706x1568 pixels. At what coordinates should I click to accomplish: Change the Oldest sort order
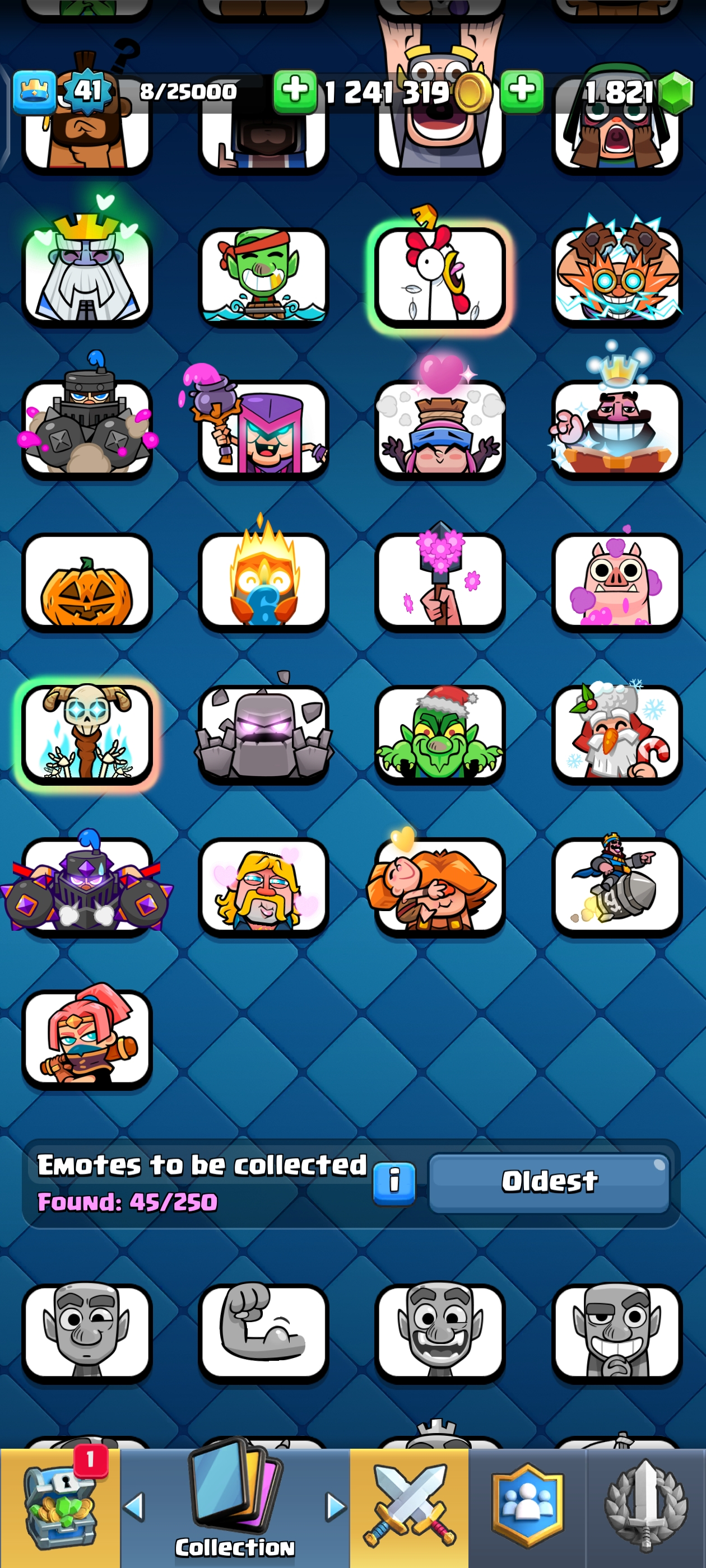tap(549, 1182)
